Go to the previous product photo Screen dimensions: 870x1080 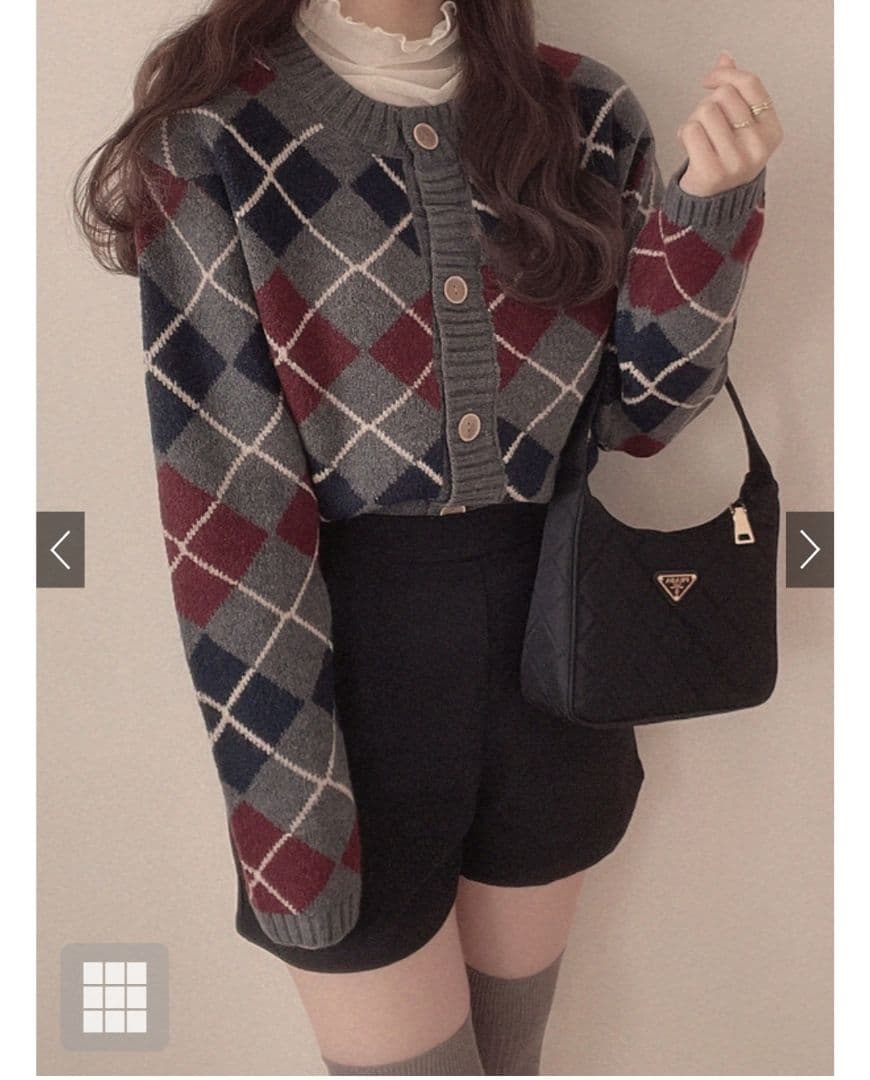point(60,549)
